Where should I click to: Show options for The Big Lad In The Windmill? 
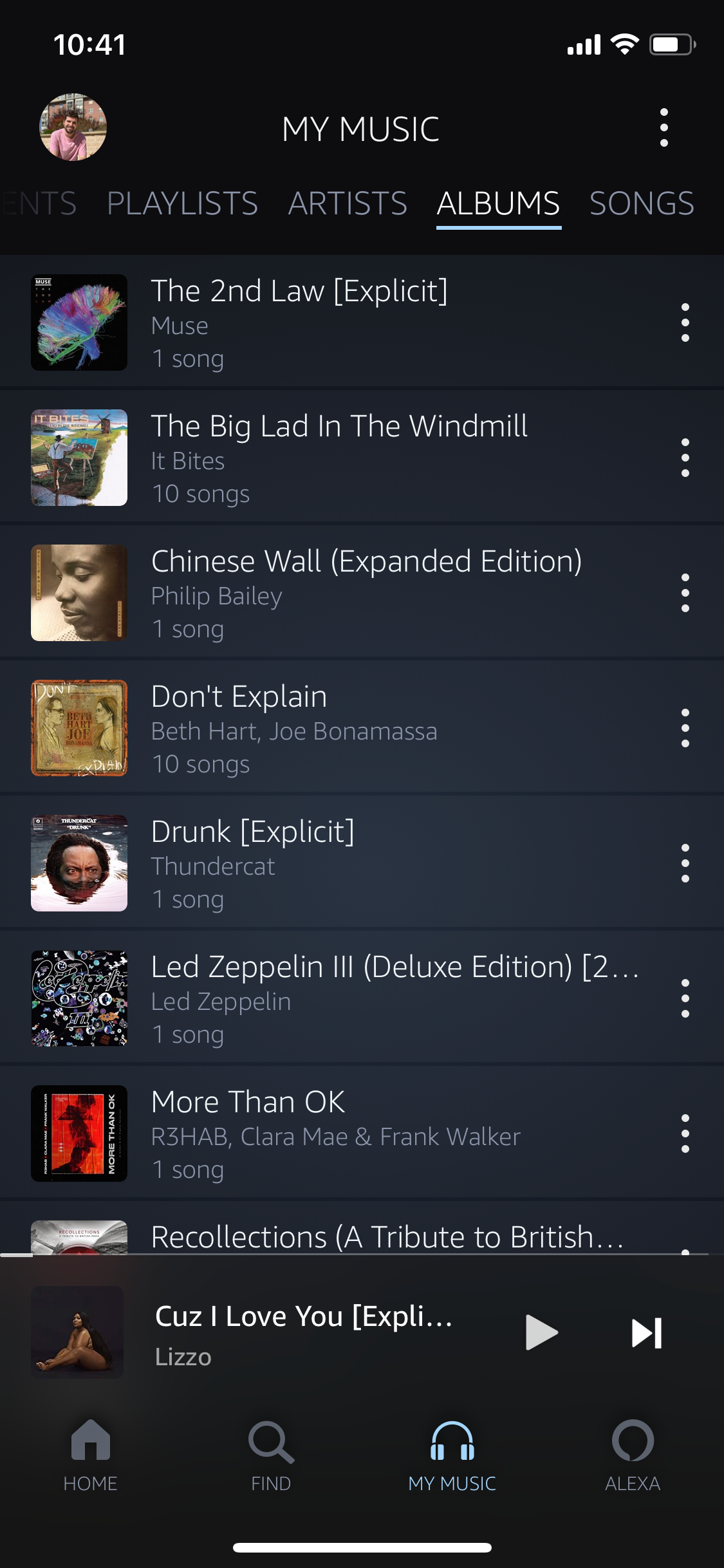(685, 458)
